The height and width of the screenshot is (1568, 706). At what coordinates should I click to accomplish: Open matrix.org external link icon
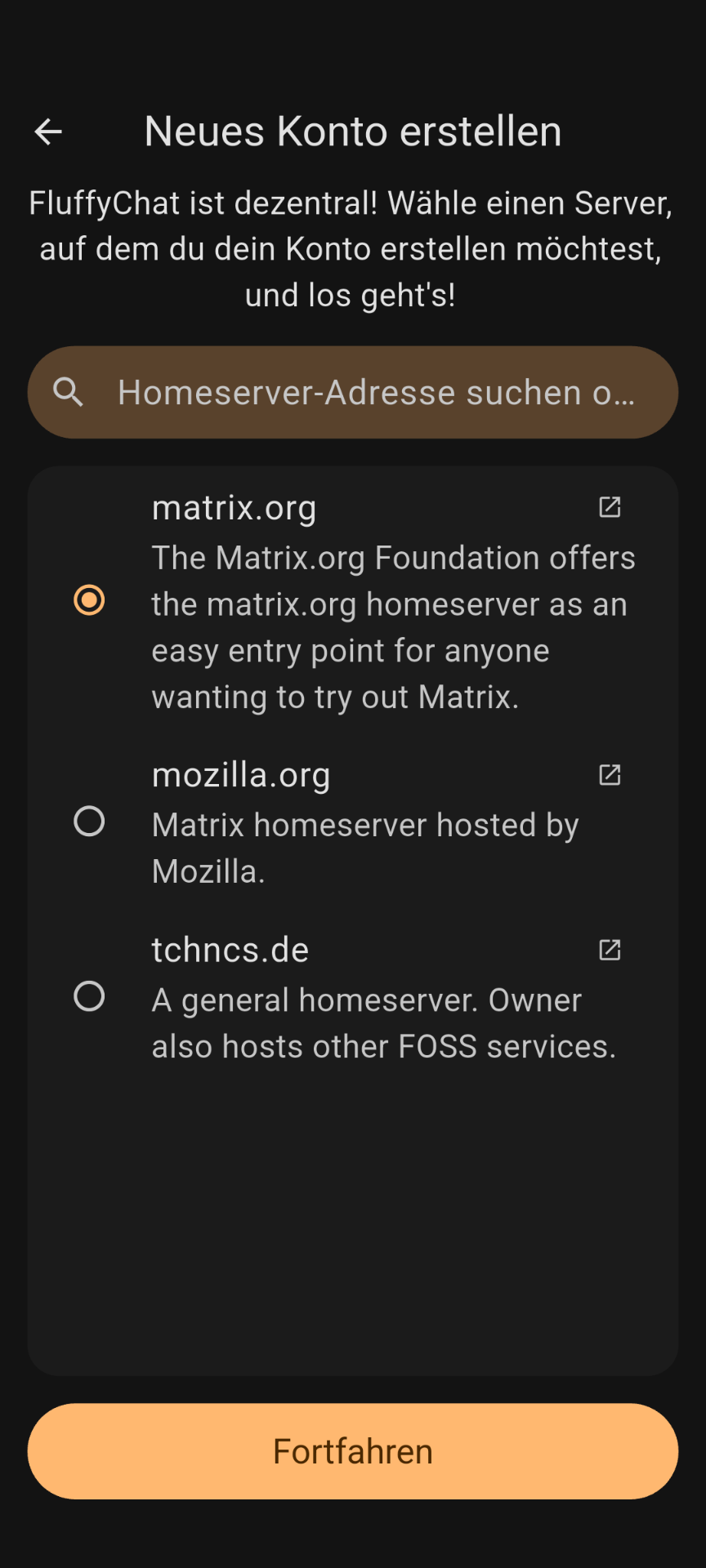click(x=610, y=507)
